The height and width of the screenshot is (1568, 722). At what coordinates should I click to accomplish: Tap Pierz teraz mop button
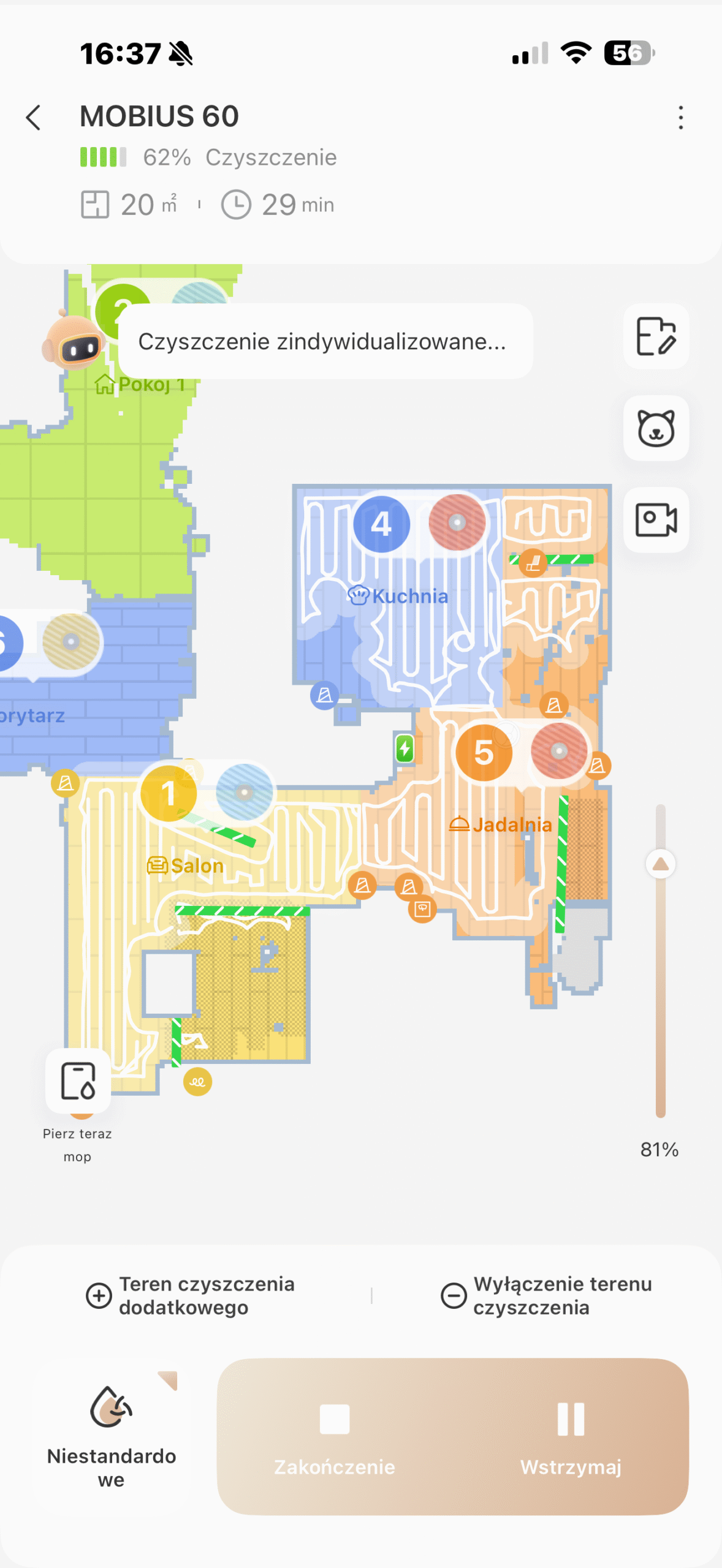pos(78,1082)
